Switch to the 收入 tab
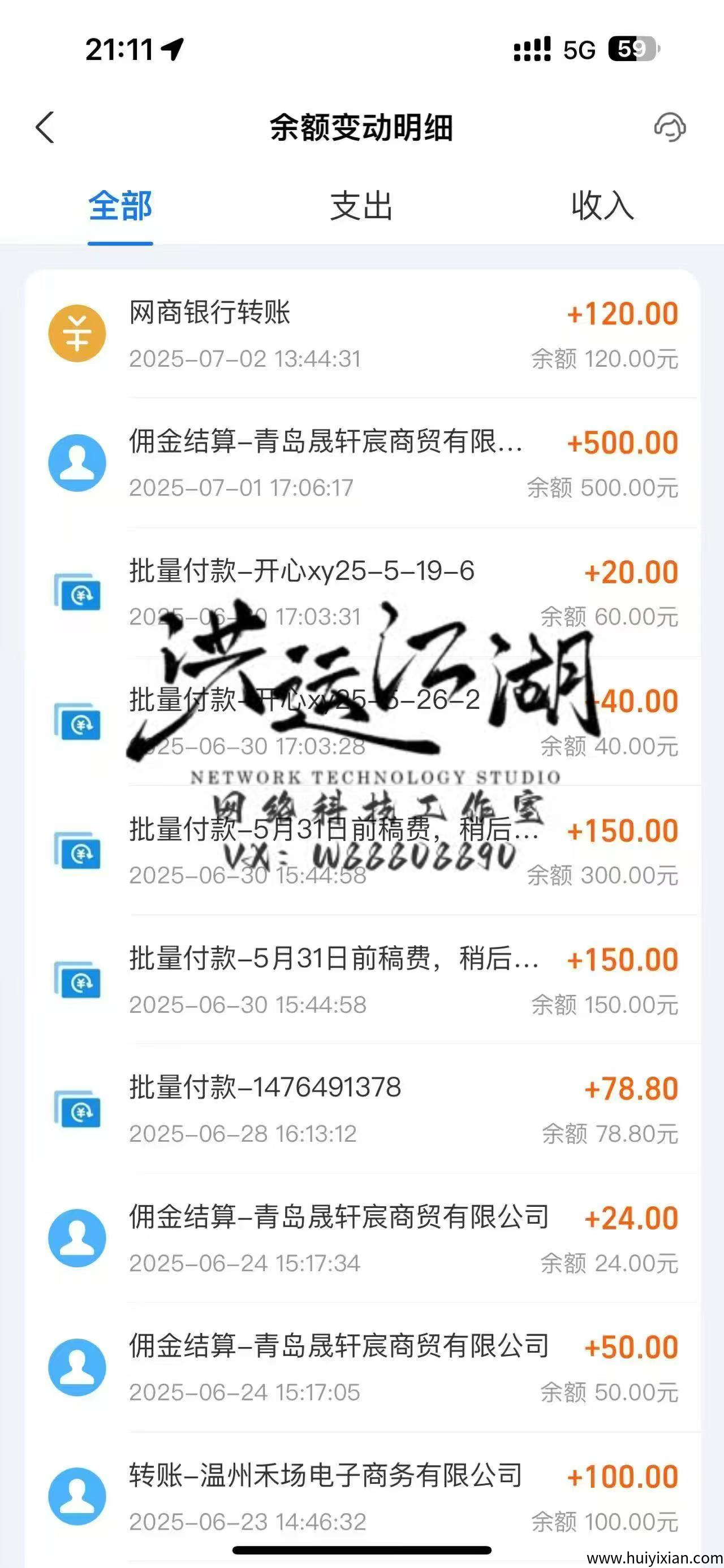 coord(602,206)
